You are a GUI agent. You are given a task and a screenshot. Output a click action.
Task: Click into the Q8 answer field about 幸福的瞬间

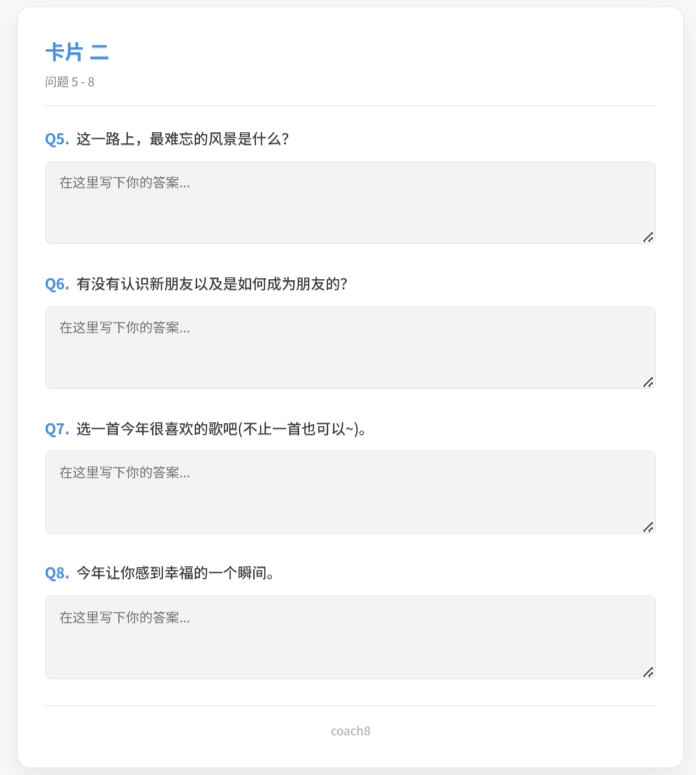[x=350, y=637]
